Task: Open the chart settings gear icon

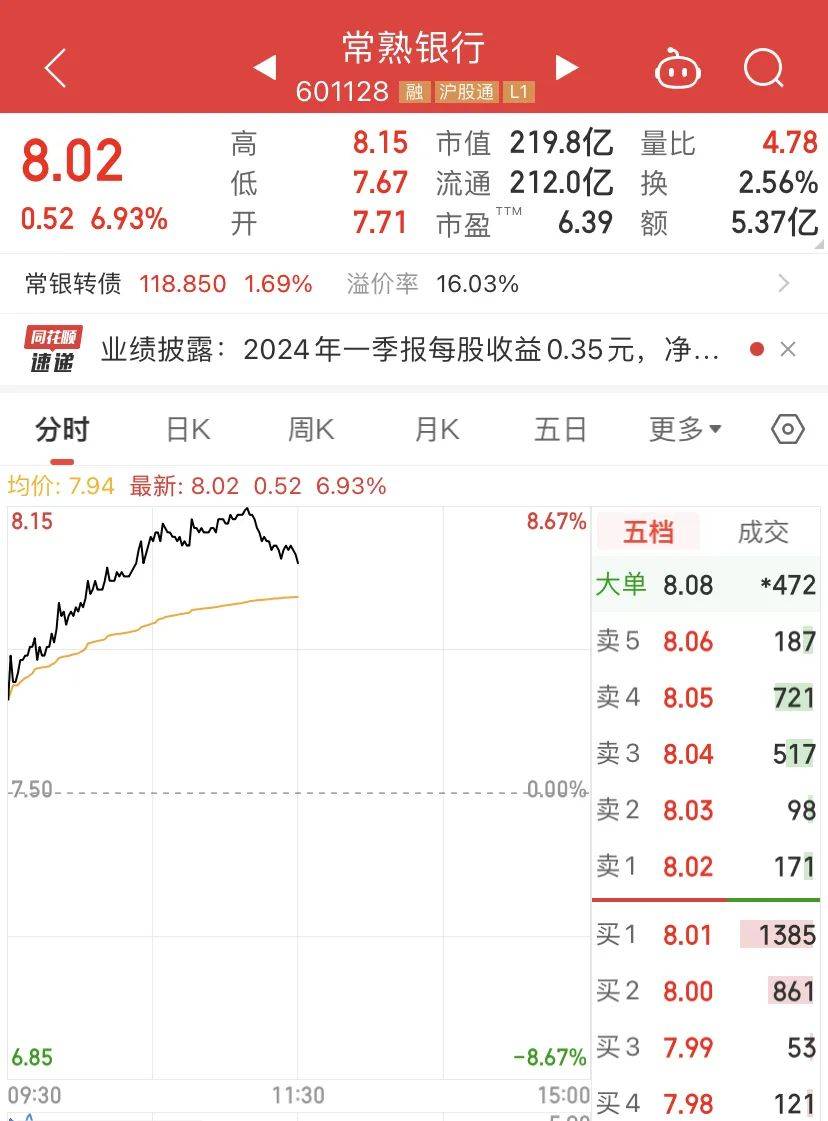Action: (787, 428)
